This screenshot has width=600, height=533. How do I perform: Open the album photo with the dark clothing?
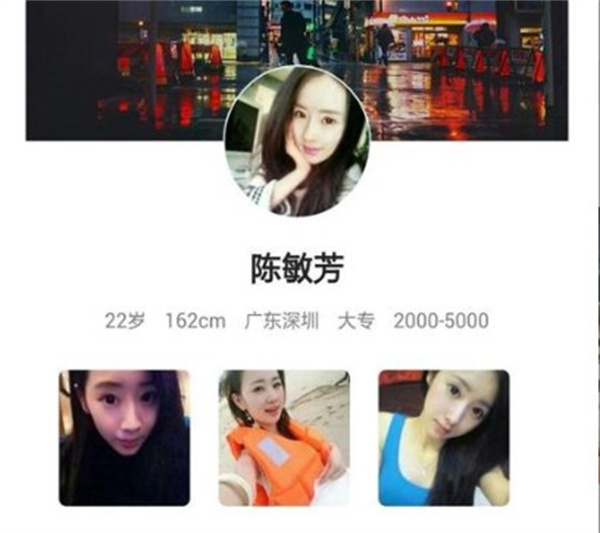pos(124,437)
